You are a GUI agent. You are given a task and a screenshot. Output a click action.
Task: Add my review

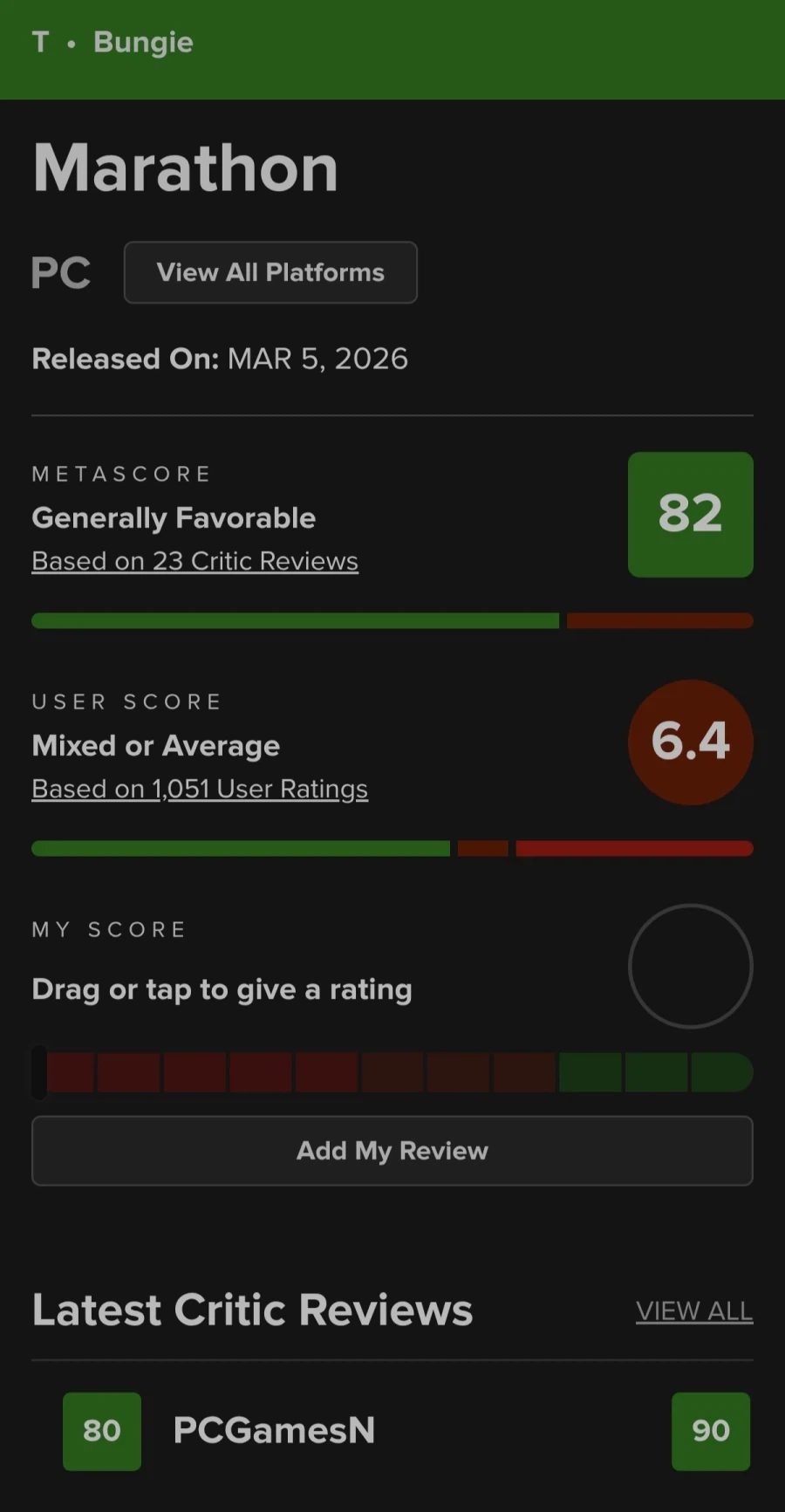[392, 1151]
